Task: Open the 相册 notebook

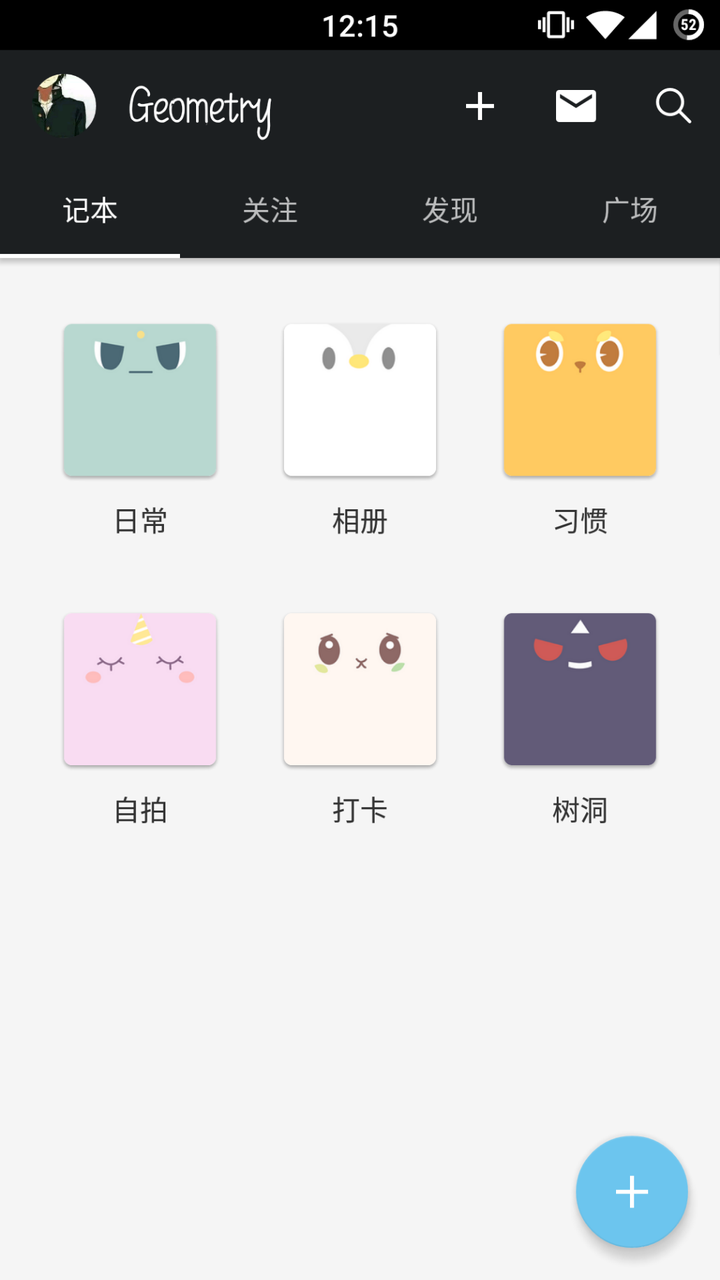Action: coord(360,400)
